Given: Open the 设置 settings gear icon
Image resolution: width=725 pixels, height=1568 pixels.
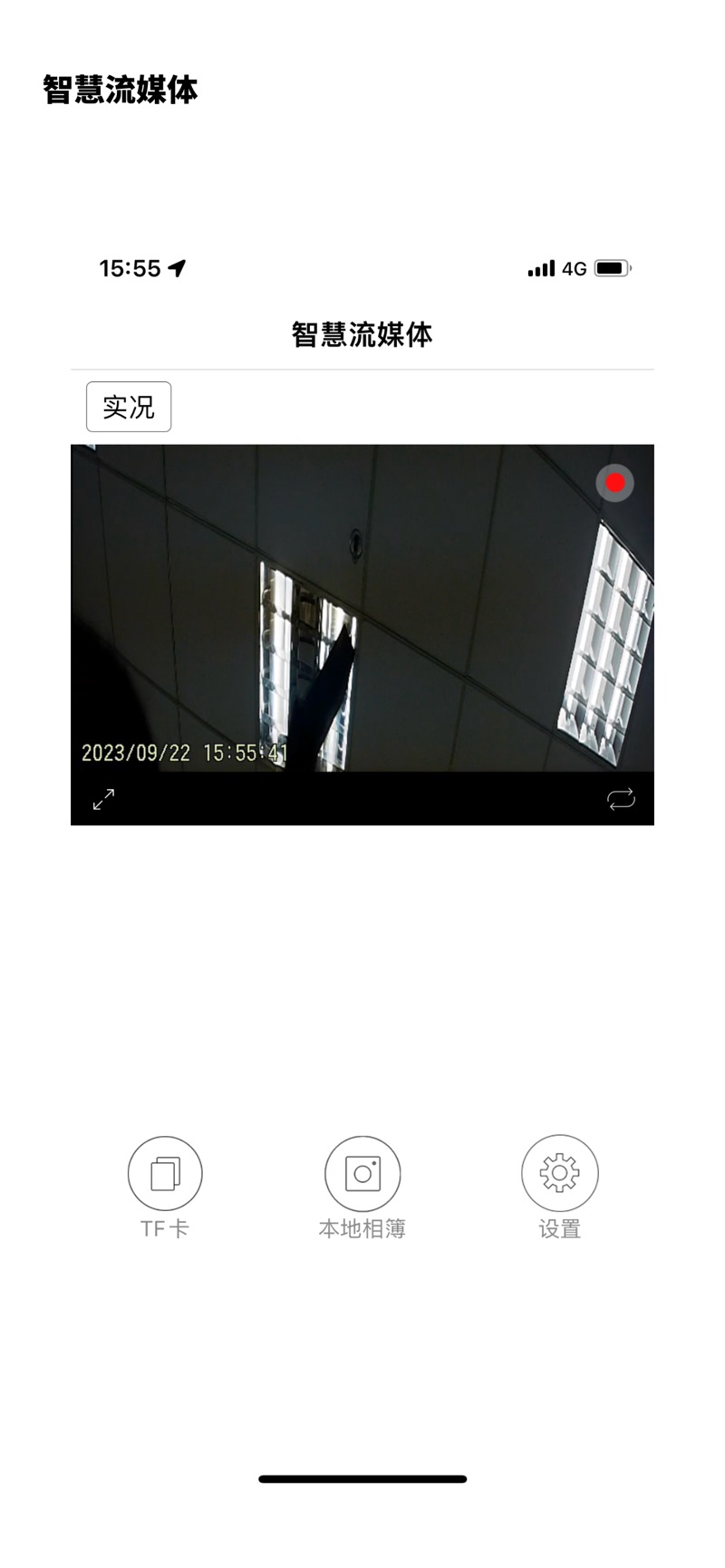Looking at the screenshot, I should click(x=560, y=1172).
